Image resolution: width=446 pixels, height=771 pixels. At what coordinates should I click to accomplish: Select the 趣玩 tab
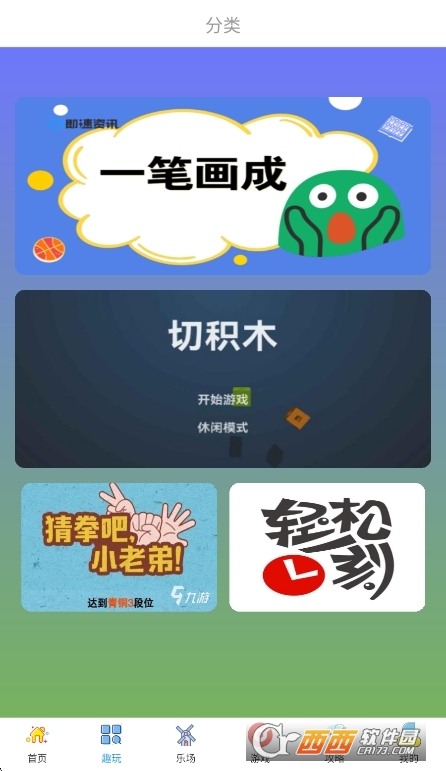pos(111,744)
